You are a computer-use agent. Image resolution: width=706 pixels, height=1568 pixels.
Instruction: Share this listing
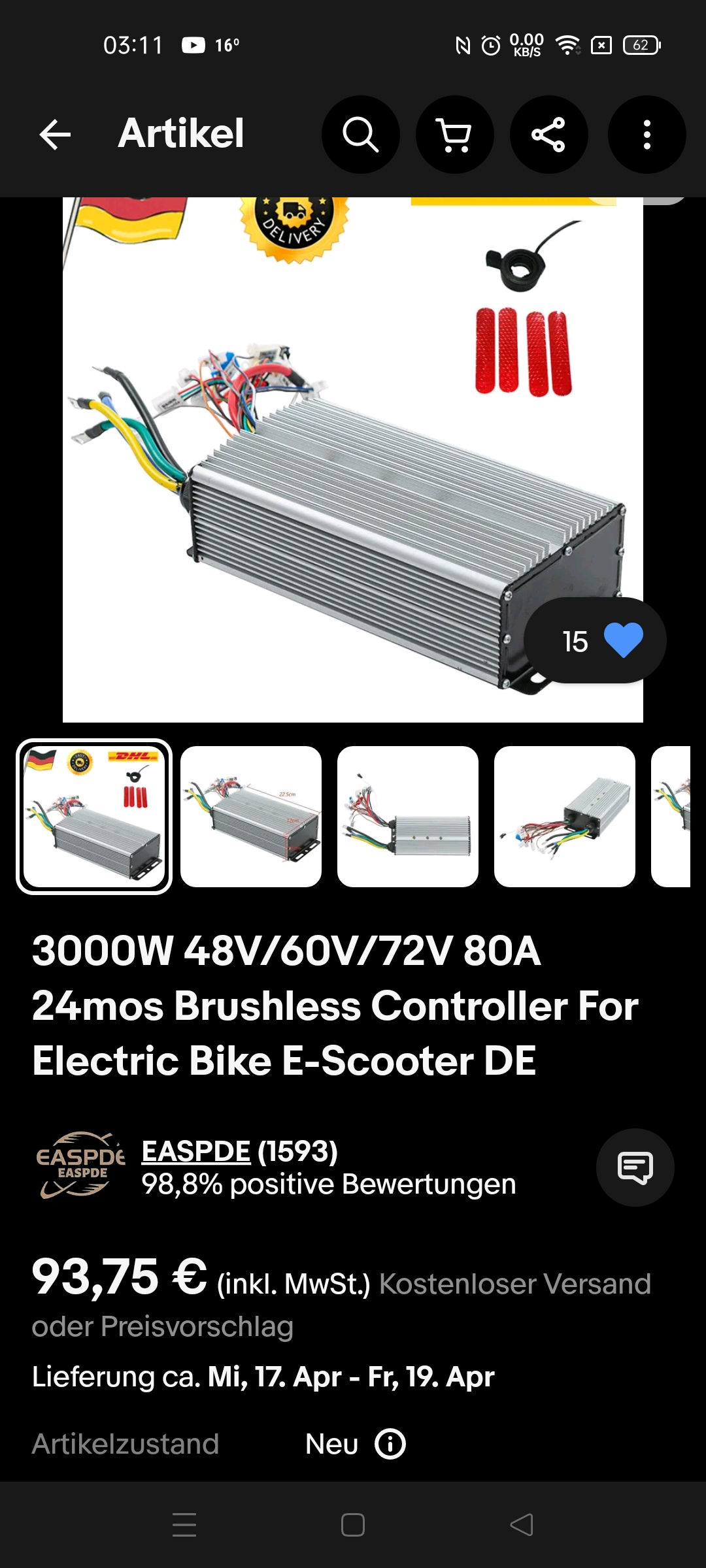point(548,135)
